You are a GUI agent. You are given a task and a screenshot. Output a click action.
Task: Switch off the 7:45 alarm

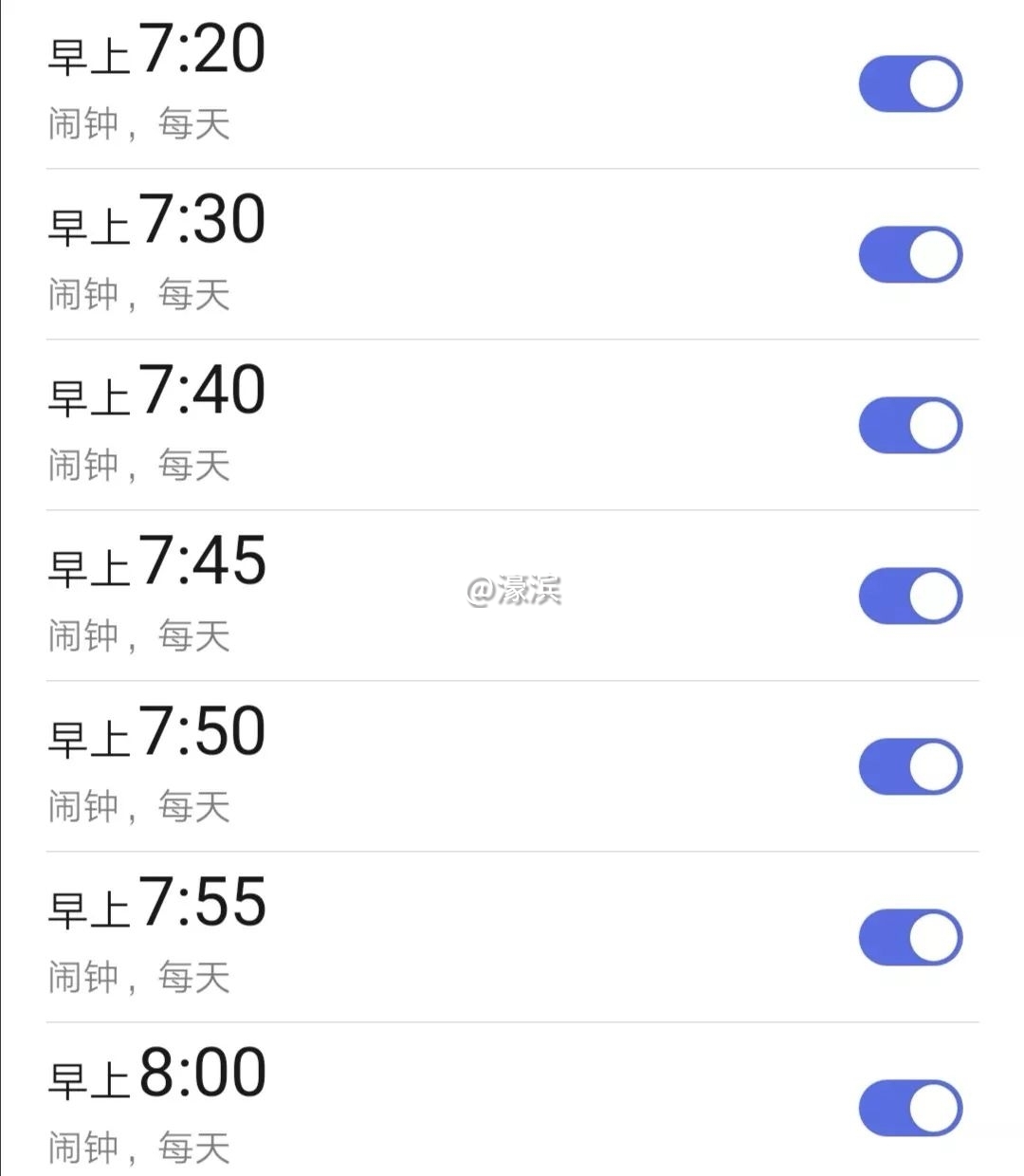click(910, 597)
